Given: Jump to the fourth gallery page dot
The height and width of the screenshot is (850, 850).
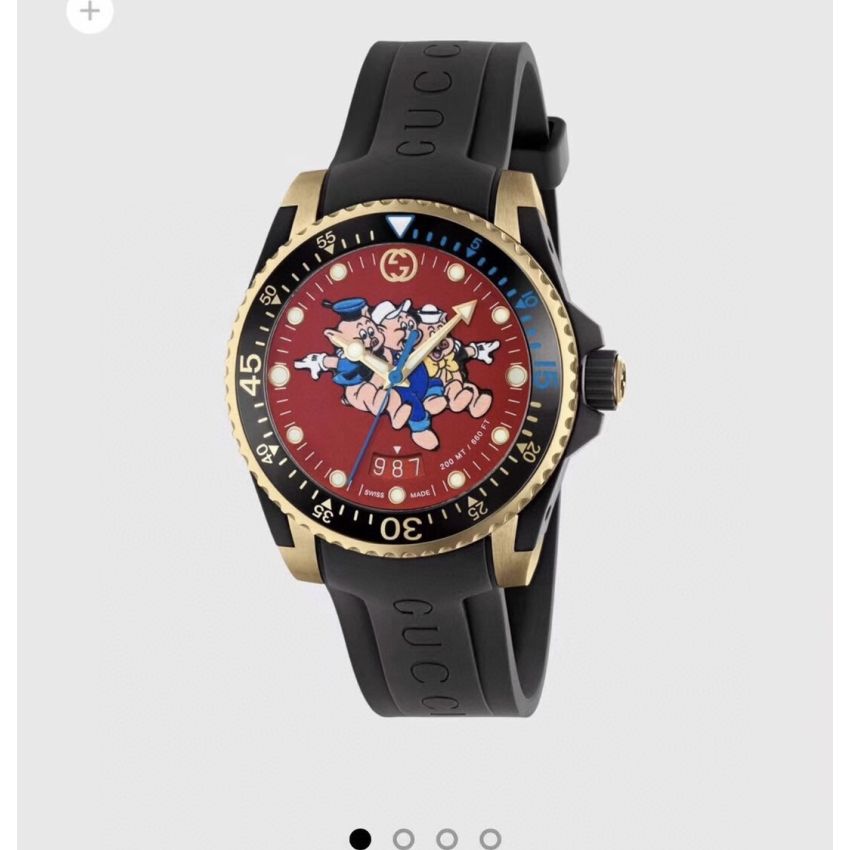Looking at the screenshot, I should 490,838.
